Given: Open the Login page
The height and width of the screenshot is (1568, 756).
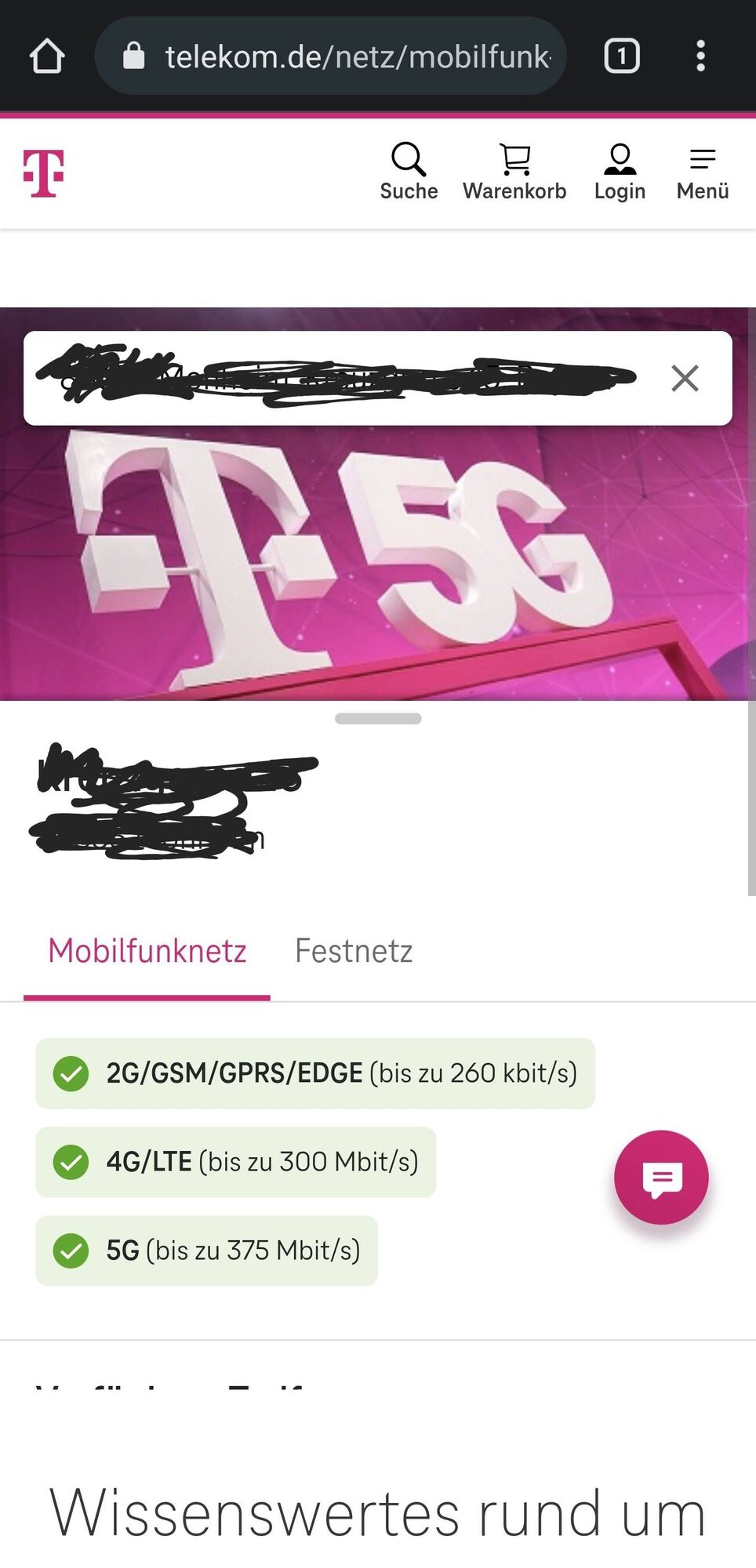Looking at the screenshot, I should 620,172.
